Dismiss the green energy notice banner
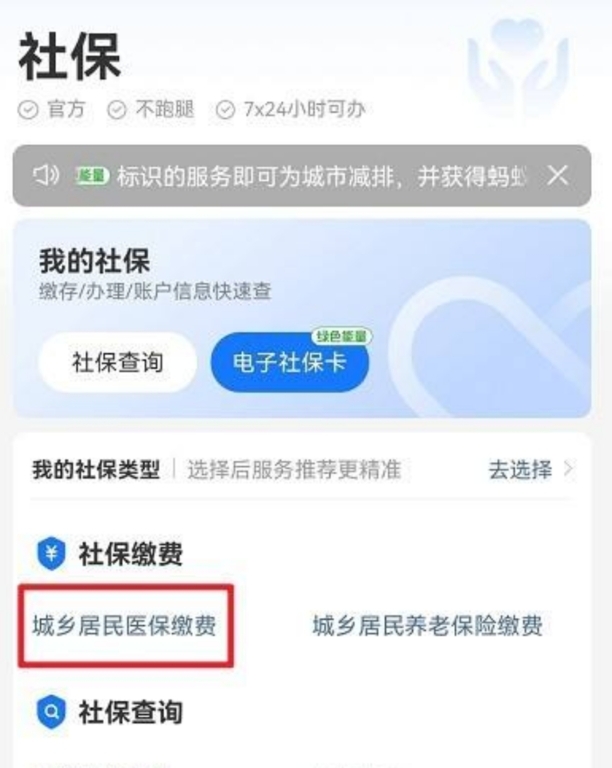Image resolution: width=612 pixels, height=768 pixels. pos(558,176)
